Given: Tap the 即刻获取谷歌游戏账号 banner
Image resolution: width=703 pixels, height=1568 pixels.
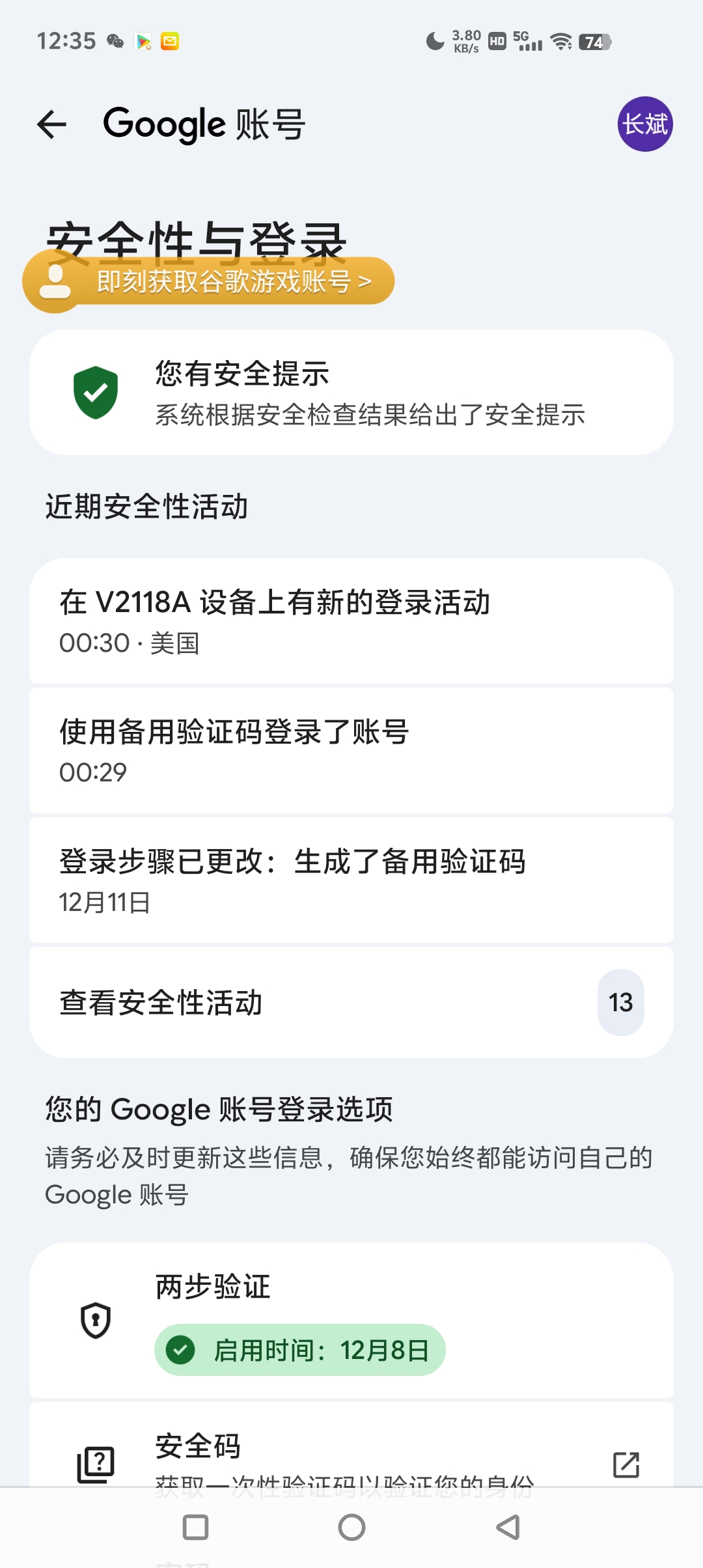Looking at the screenshot, I should click(215, 282).
